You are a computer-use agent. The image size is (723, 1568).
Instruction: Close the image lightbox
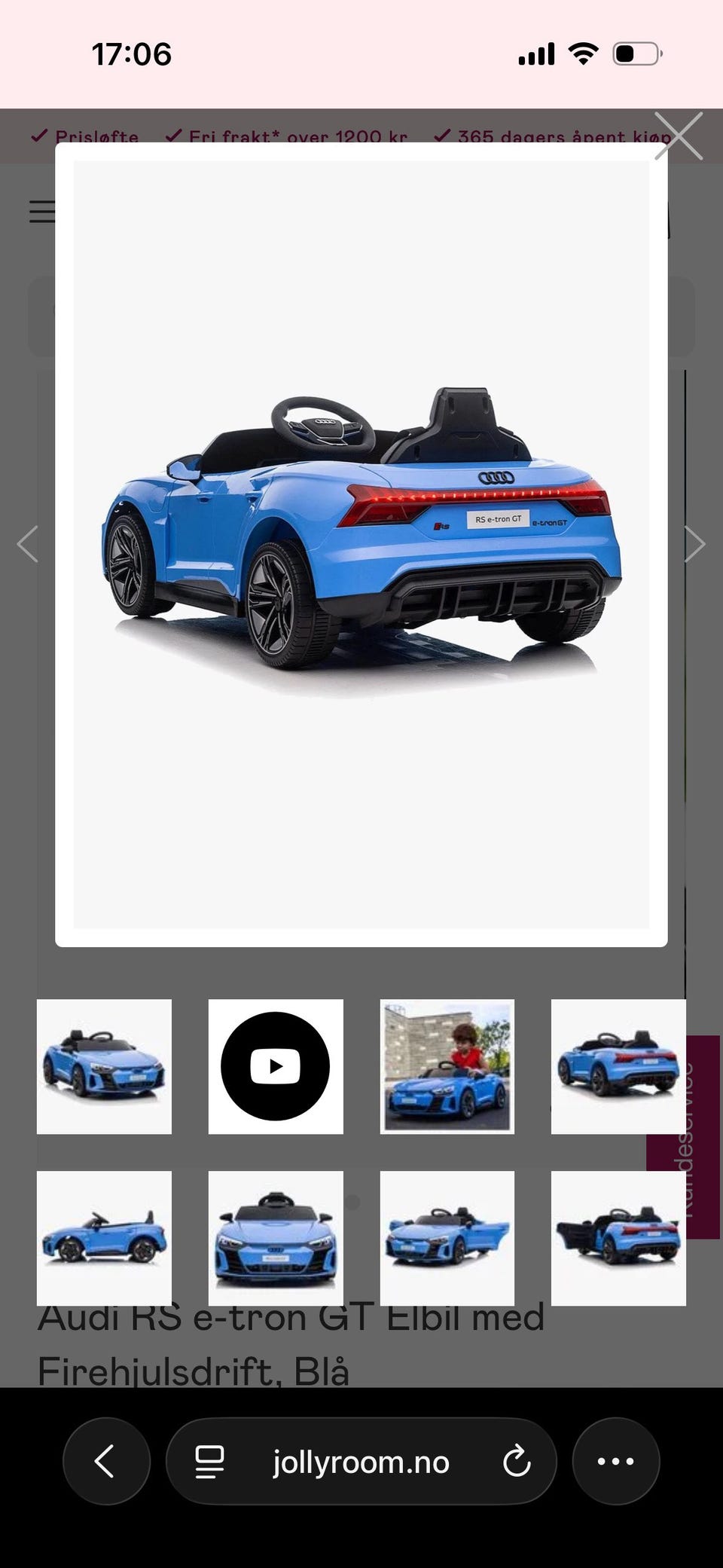[x=678, y=136]
